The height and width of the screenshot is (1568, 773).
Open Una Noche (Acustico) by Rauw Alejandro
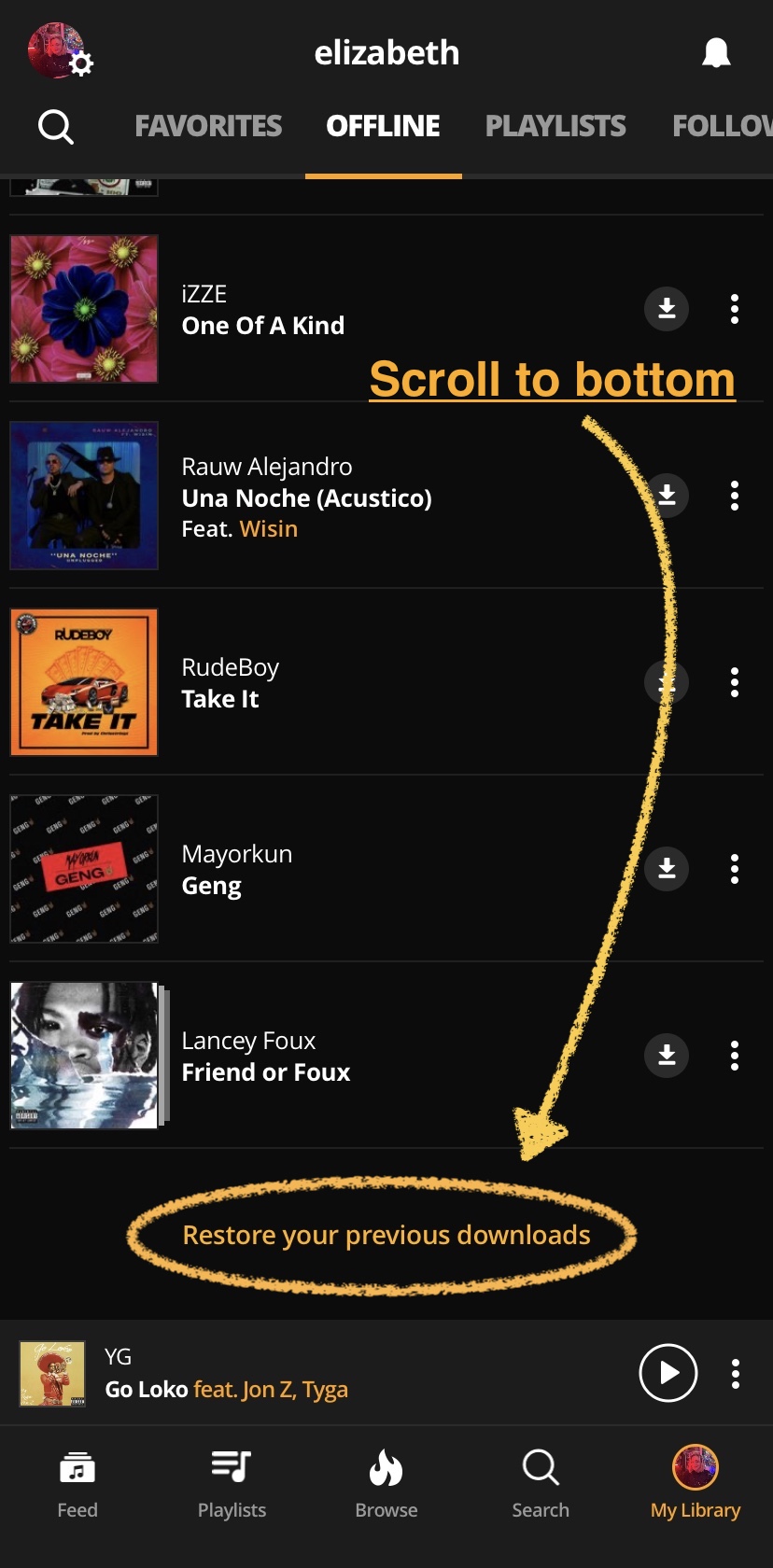306,497
